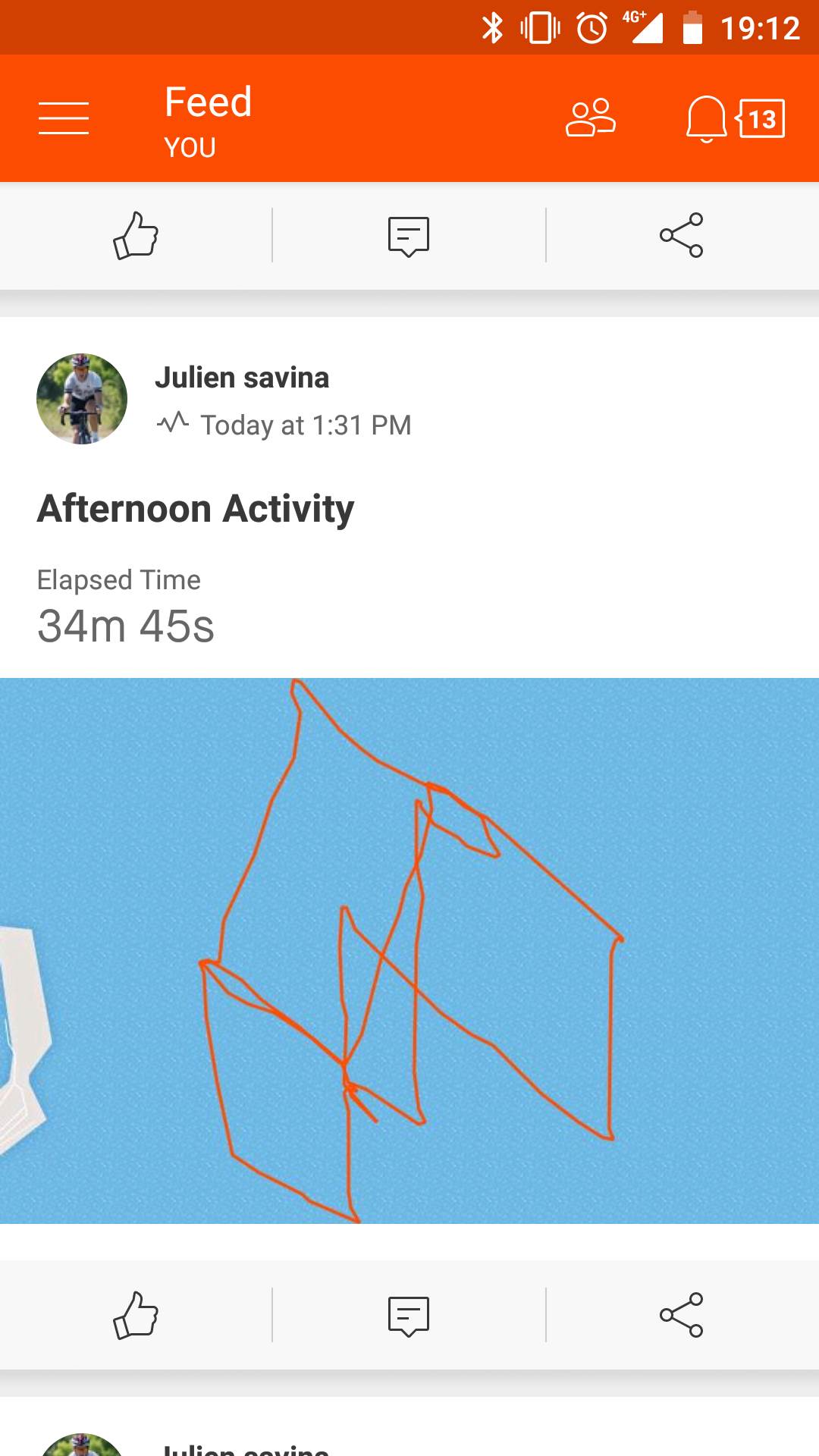Open the find friends icon

coord(590,118)
